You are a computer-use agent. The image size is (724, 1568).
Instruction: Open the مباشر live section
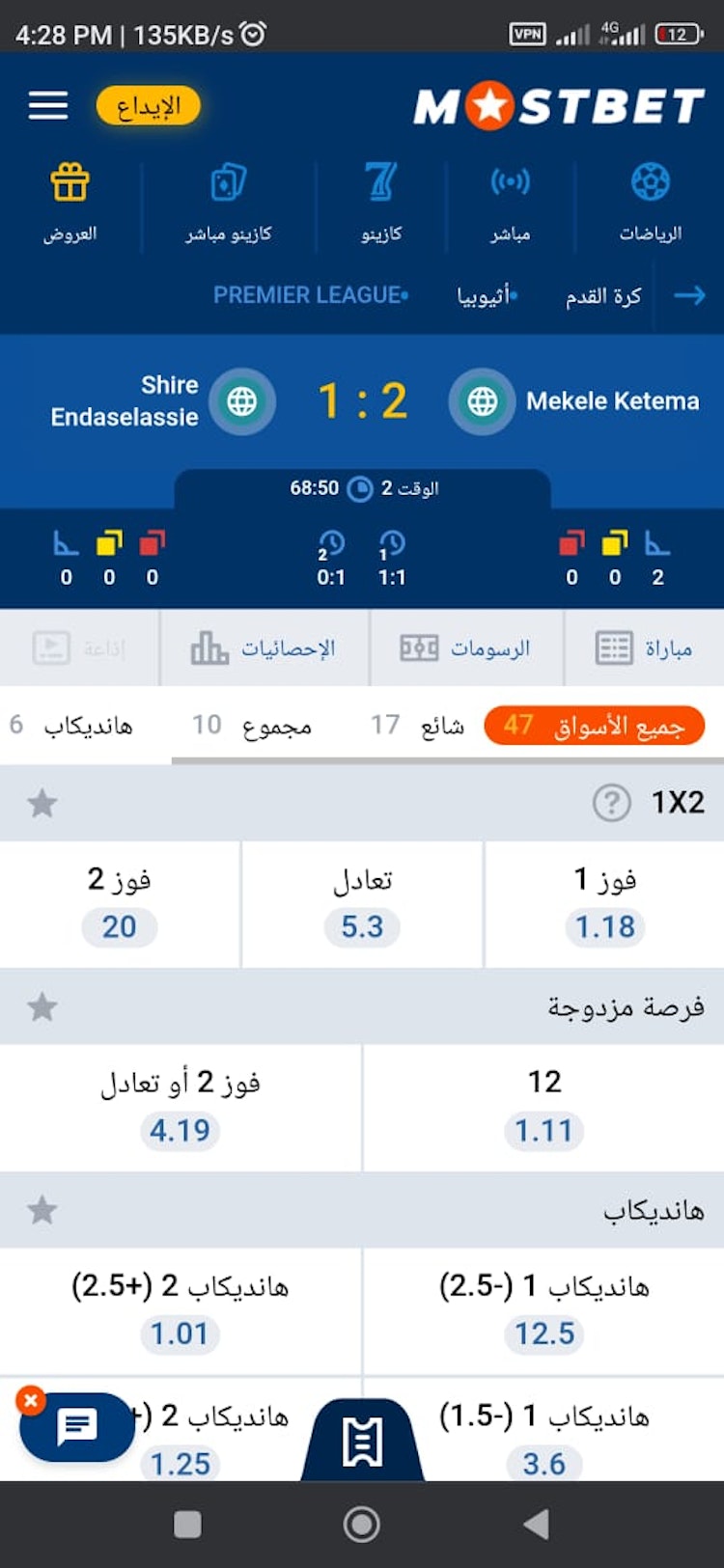pos(510,205)
